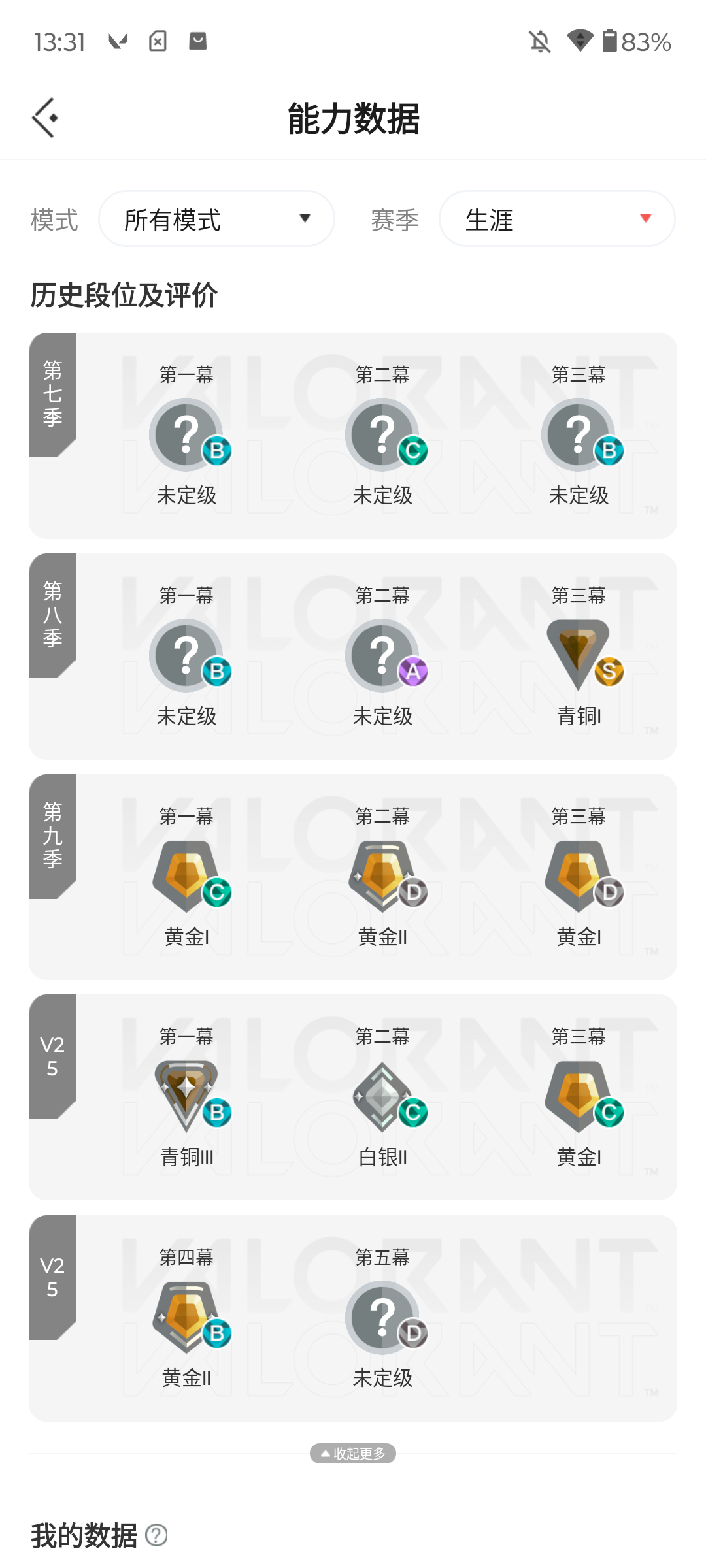Go back using the arrow icon
The height and width of the screenshot is (1568, 706).
pyautogui.click(x=45, y=118)
